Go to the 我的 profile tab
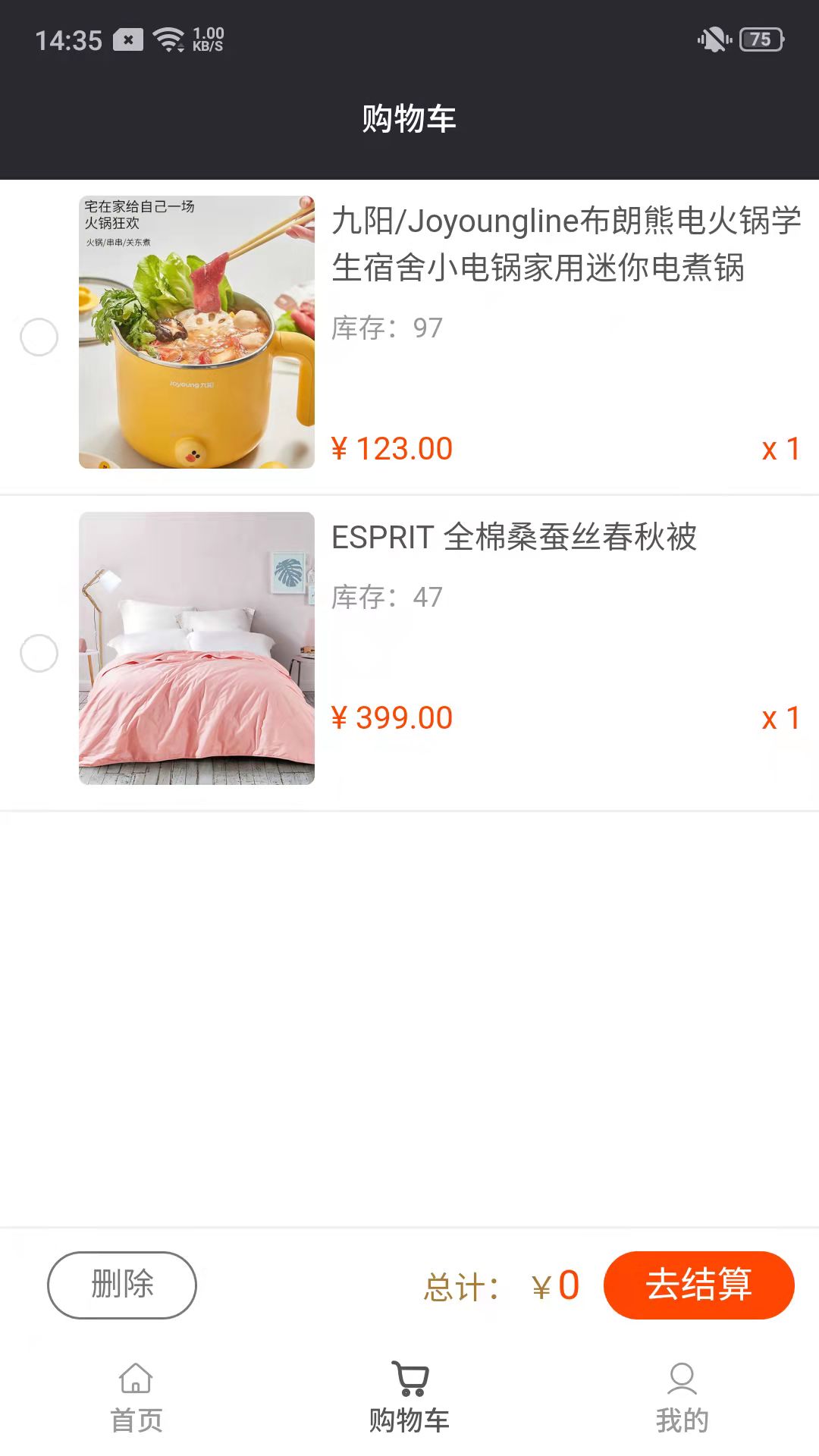This screenshot has height=1456, width=819. 682,1397
